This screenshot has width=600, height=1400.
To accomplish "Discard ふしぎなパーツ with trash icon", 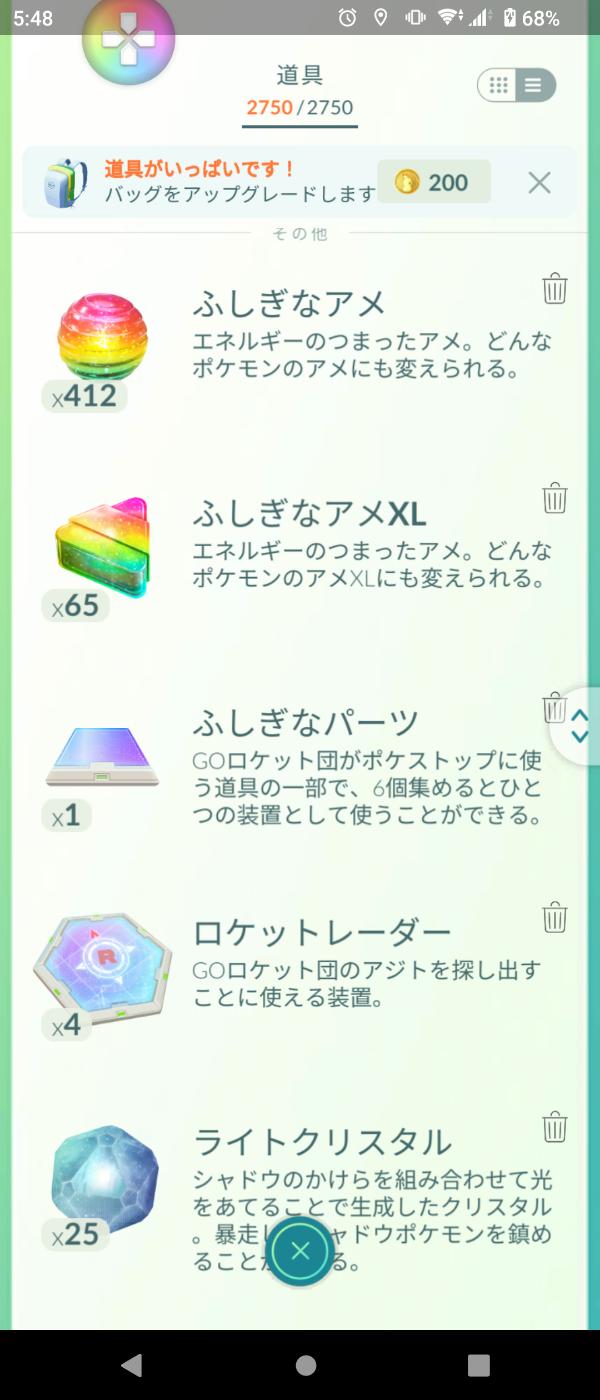I will [553, 708].
